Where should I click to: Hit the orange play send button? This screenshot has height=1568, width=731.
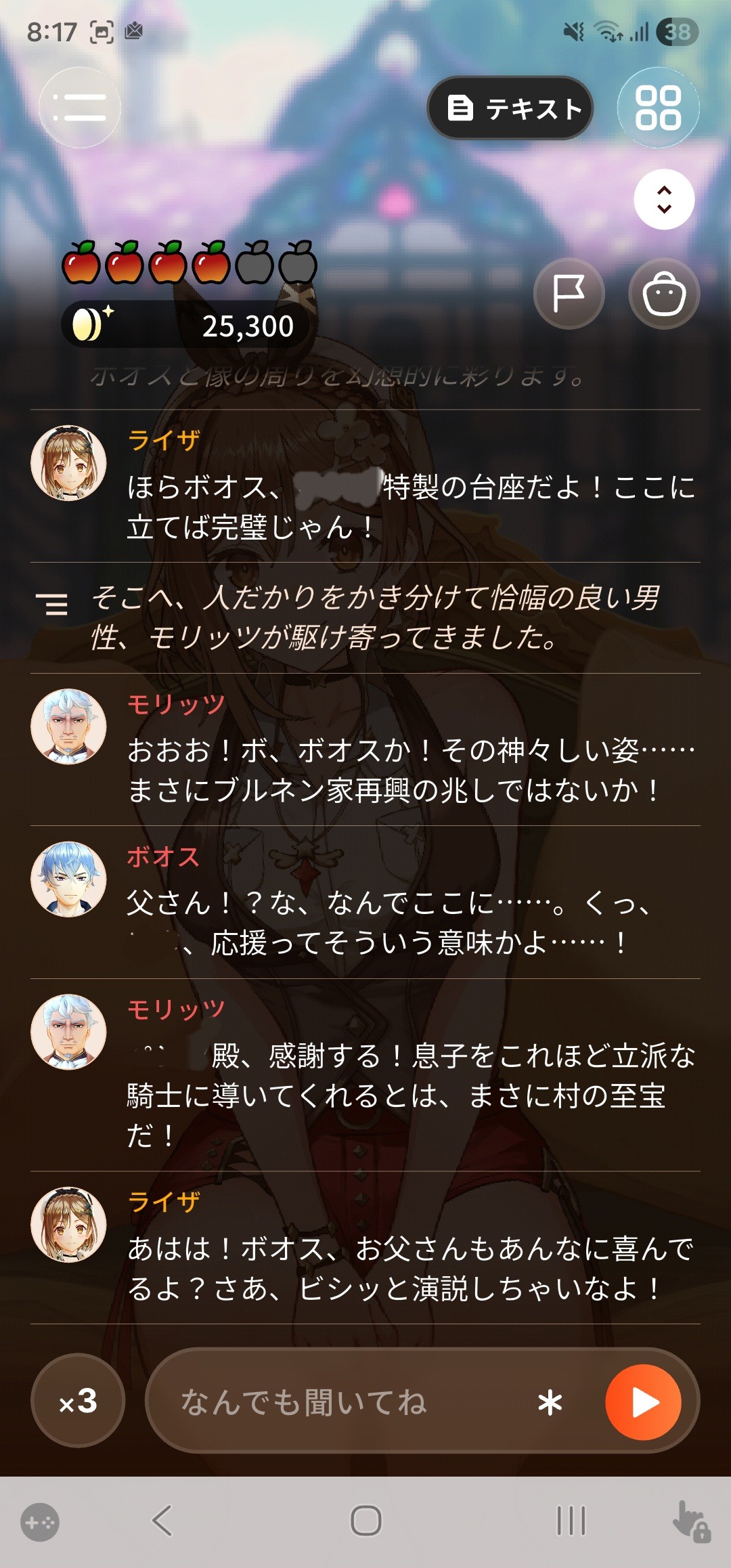click(x=643, y=1402)
